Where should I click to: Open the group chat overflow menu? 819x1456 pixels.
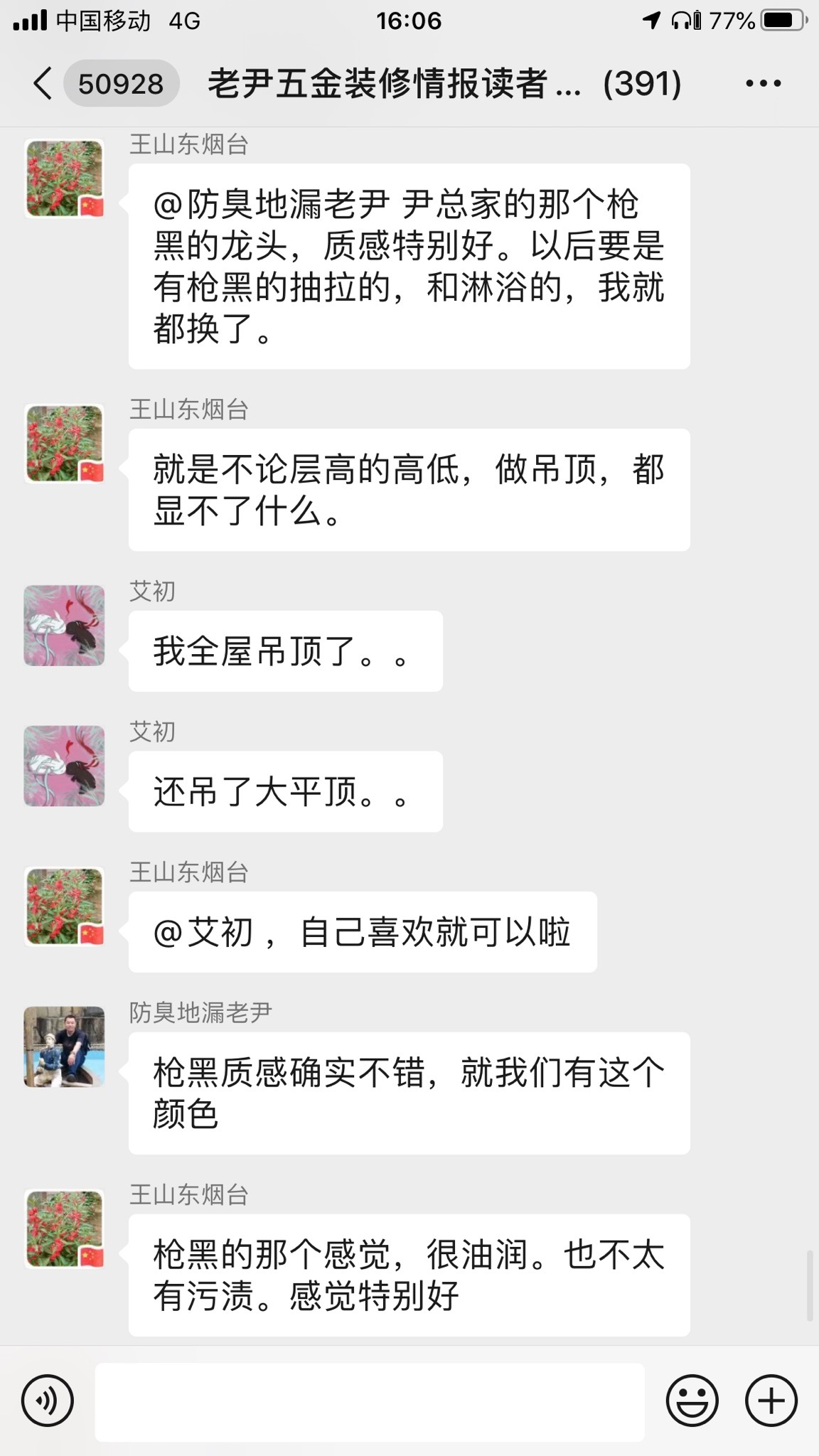[764, 84]
